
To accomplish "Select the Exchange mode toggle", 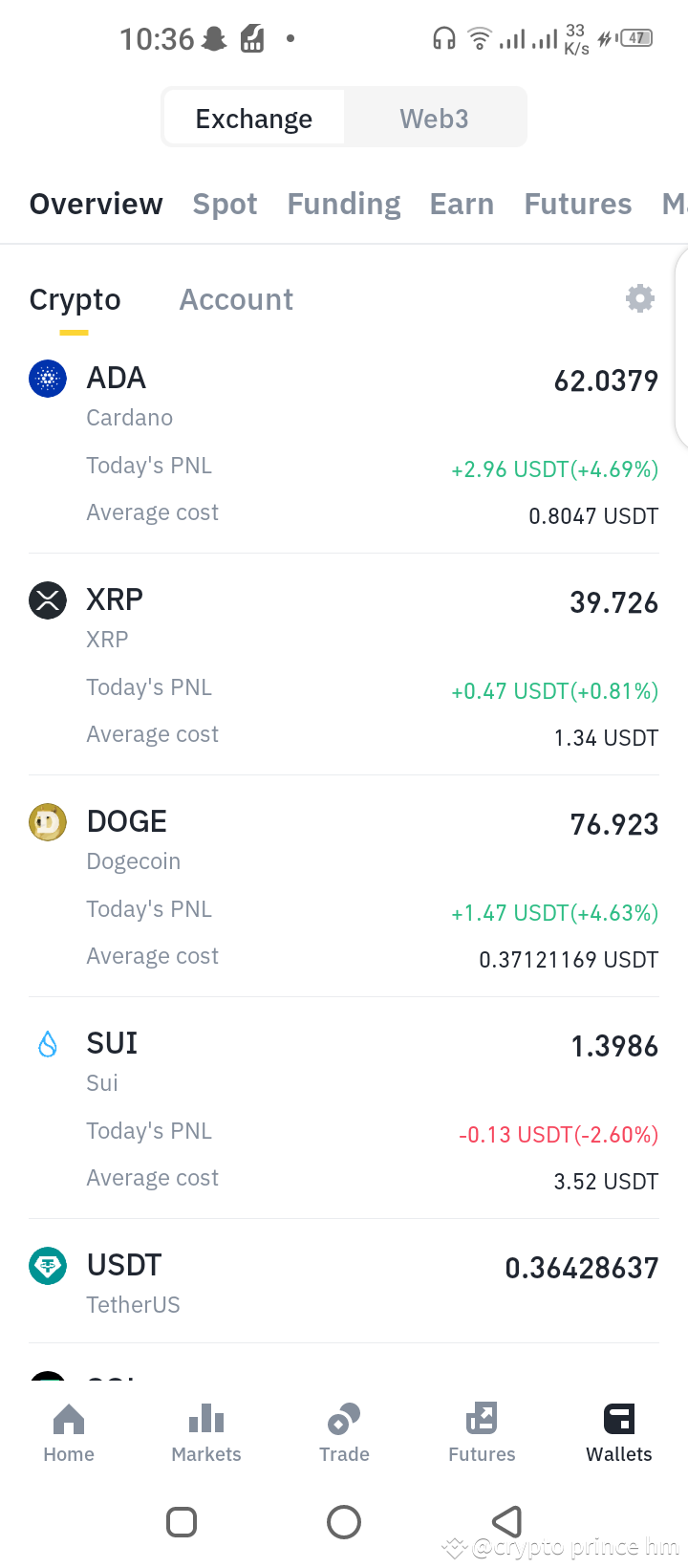I will coord(253,118).
